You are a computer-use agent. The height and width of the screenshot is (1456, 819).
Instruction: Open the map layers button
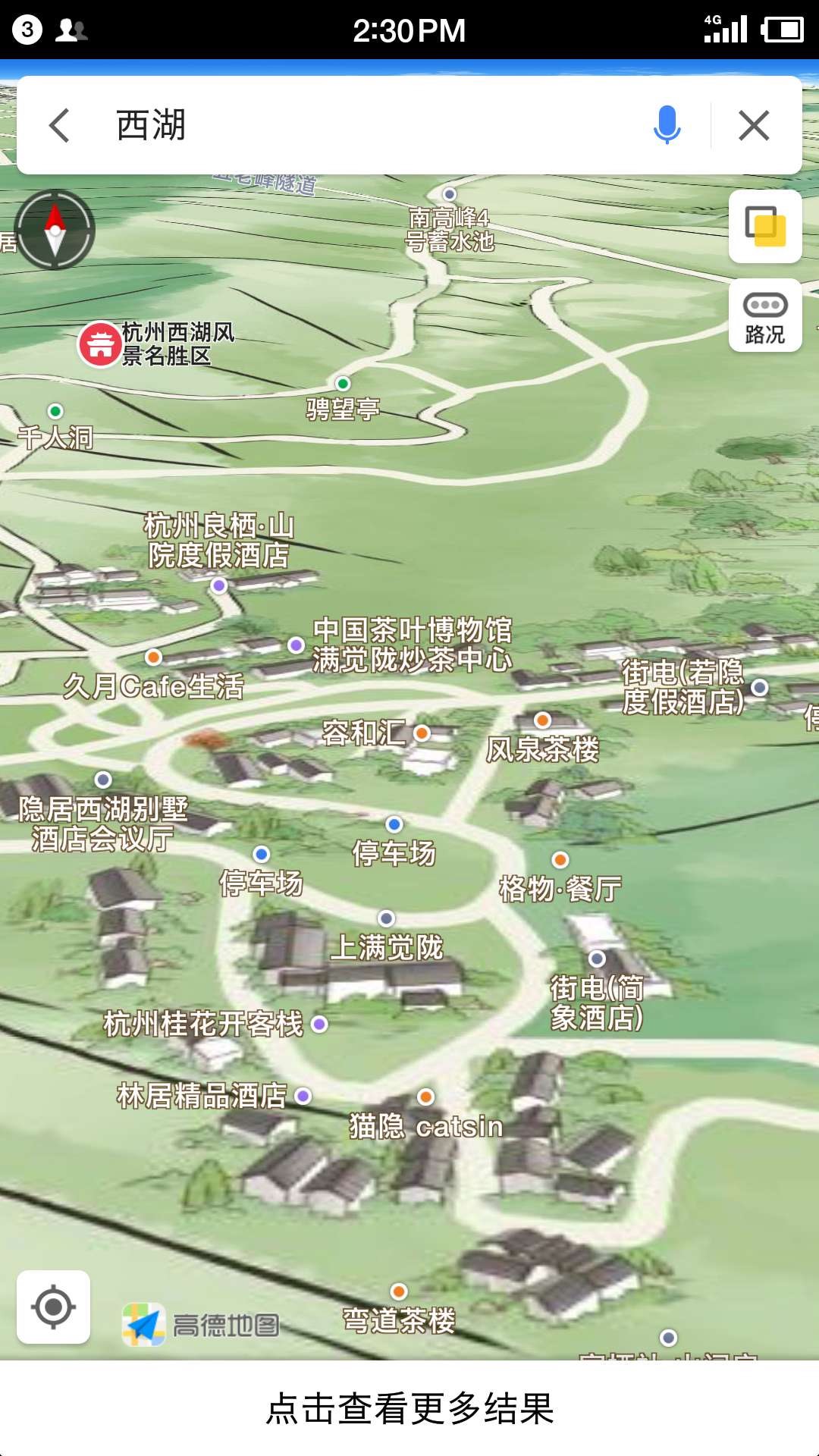(x=765, y=227)
